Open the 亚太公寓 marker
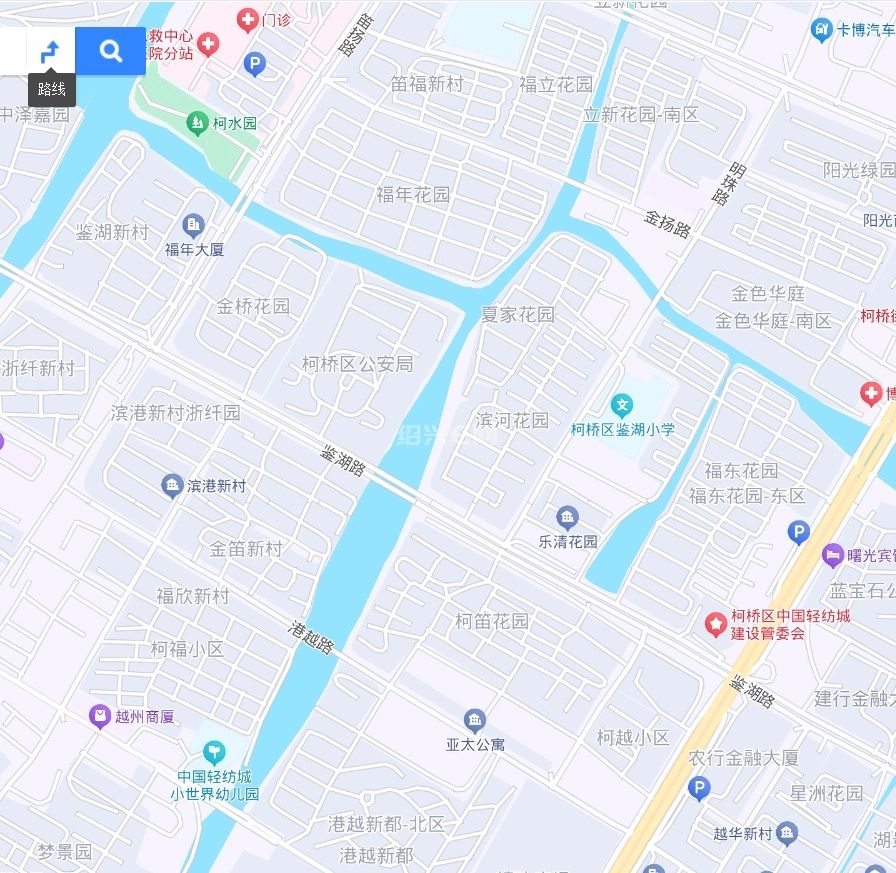This screenshot has height=873, width=896. click(475, 721)
